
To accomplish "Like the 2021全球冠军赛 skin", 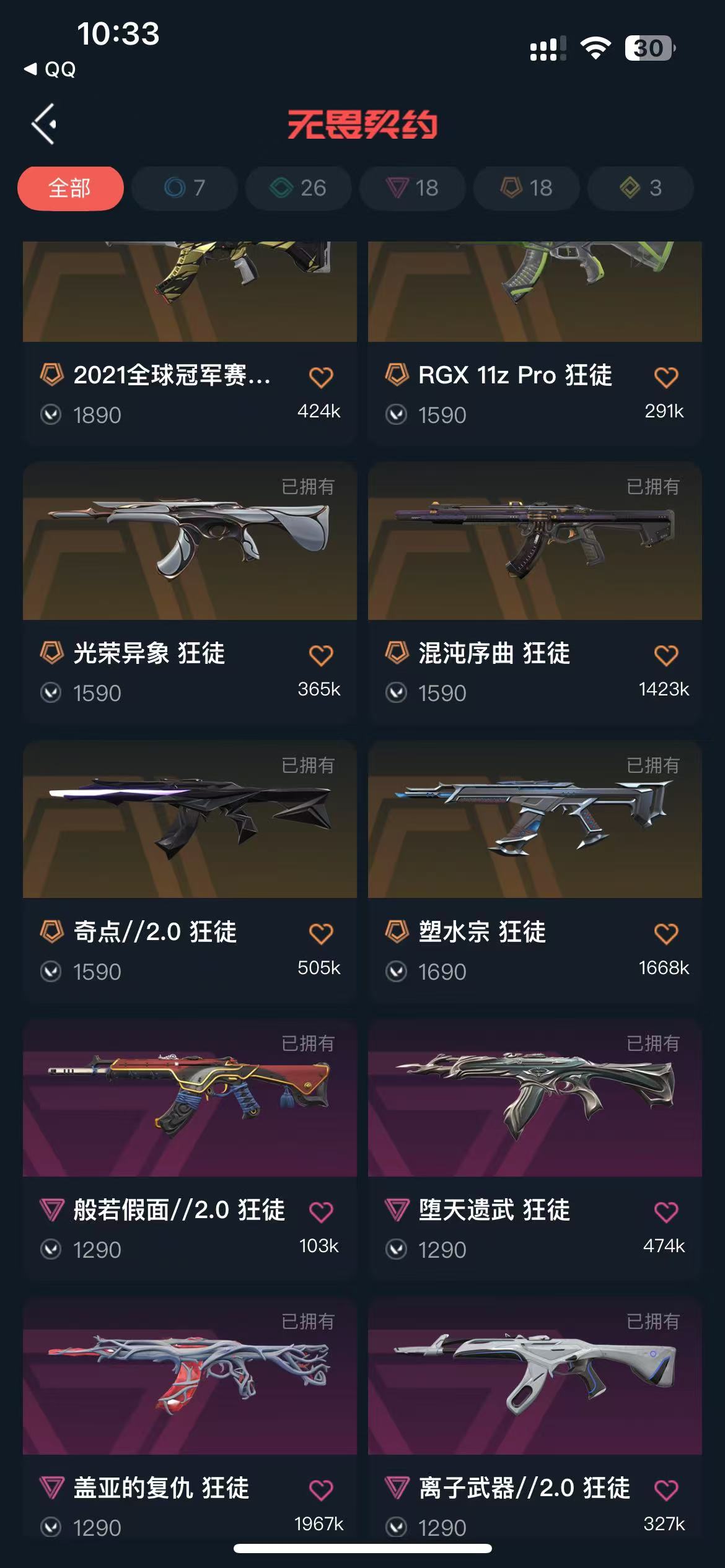I will 321,377.
